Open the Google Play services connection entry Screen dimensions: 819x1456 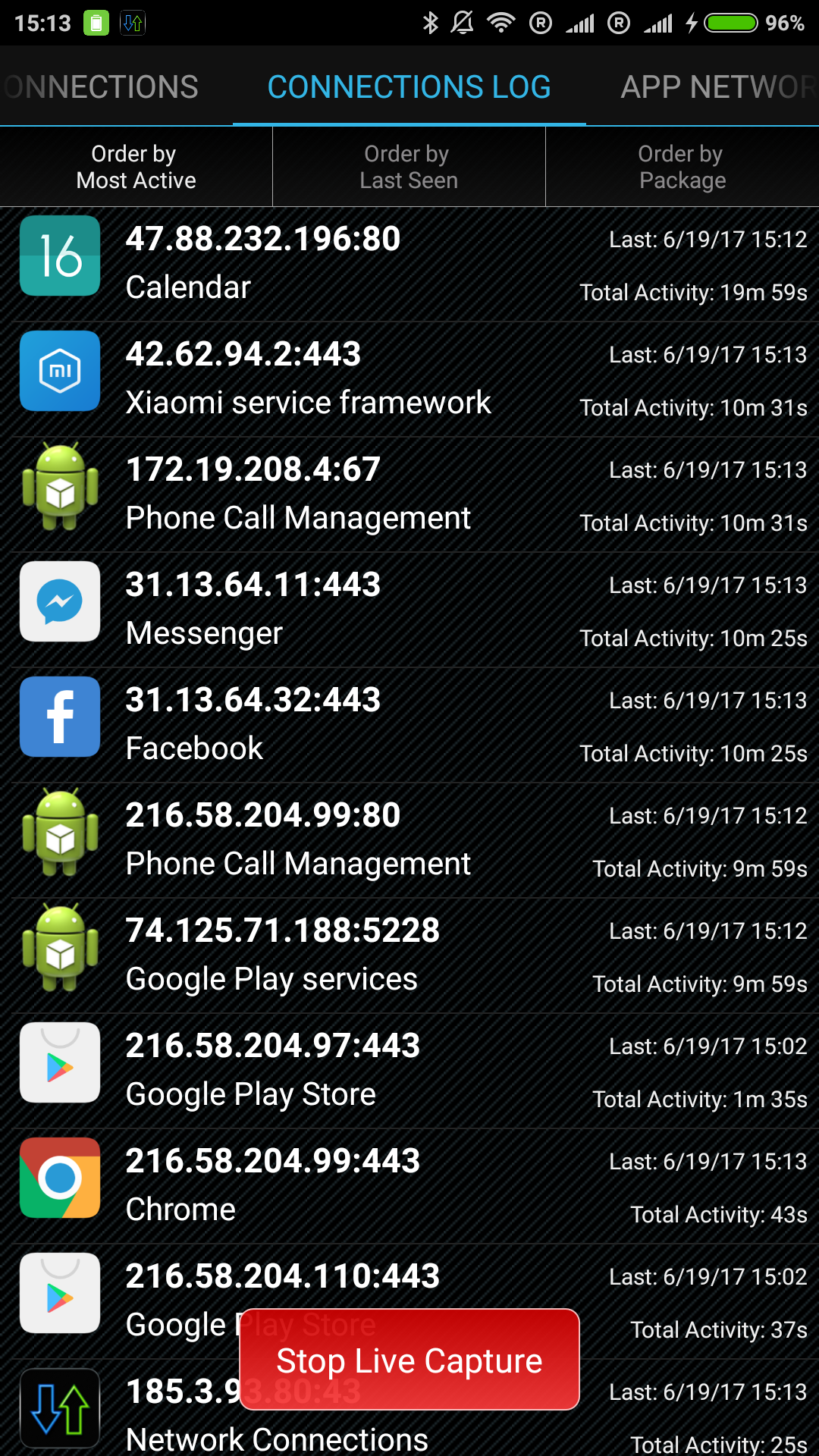coord(409,955)
